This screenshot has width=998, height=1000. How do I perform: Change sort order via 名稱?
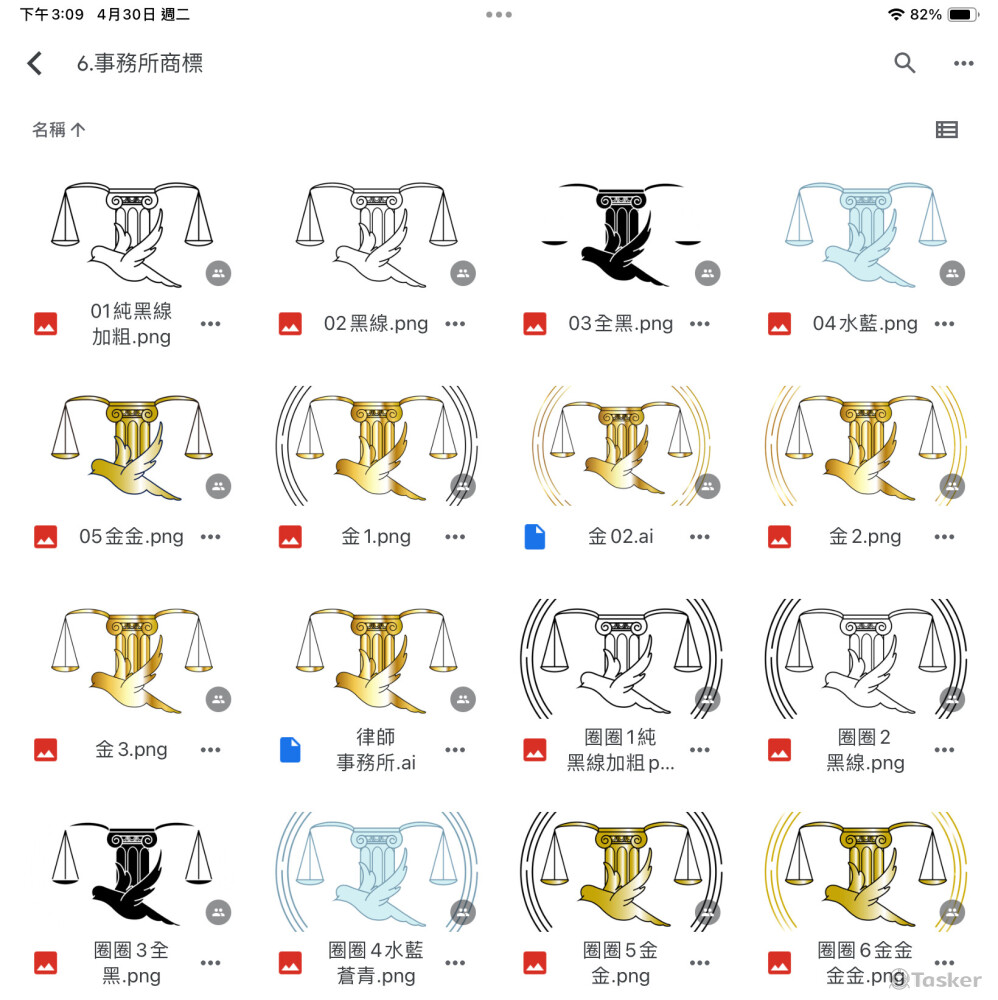(58, 130)
